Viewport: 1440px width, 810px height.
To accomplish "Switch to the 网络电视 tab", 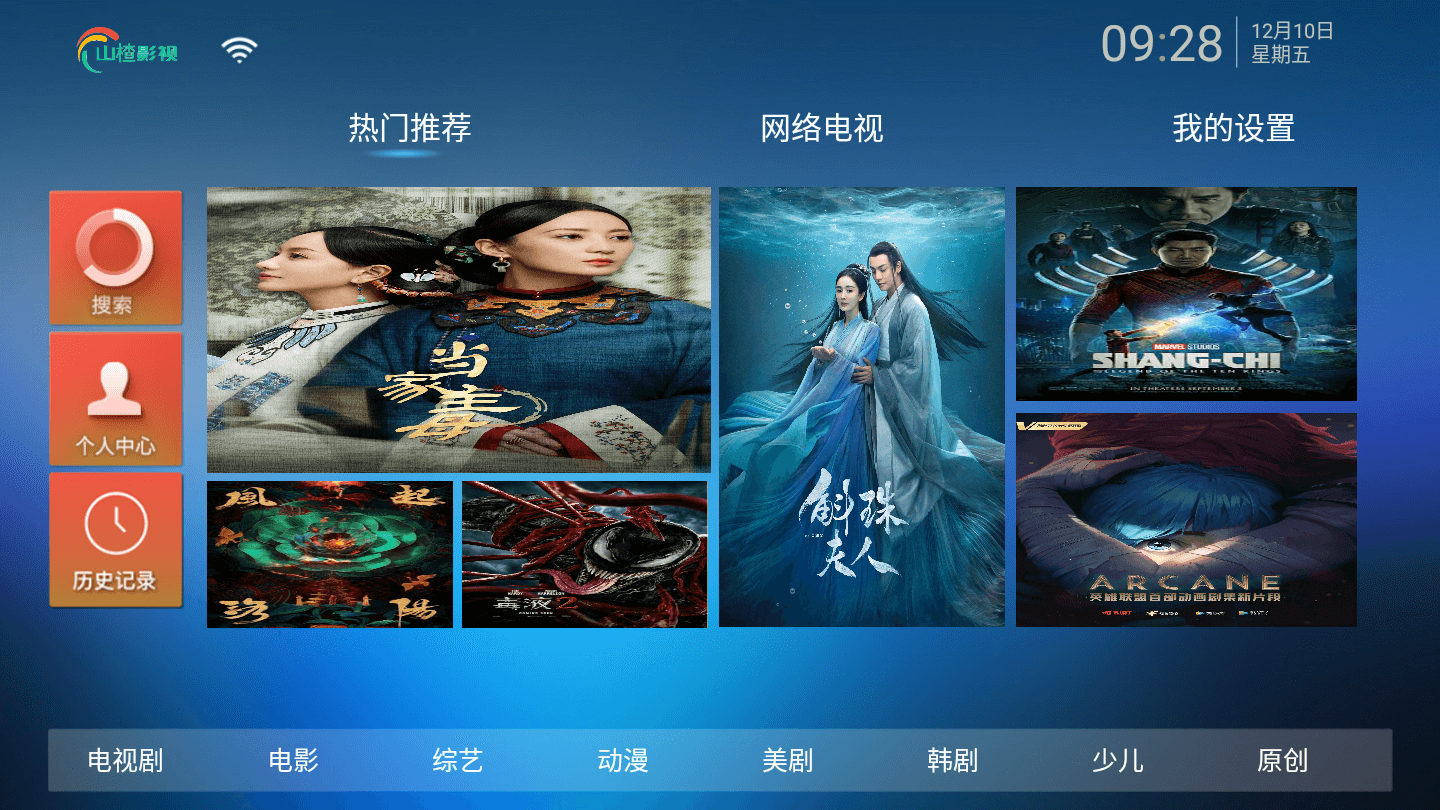I will point(821,128).
